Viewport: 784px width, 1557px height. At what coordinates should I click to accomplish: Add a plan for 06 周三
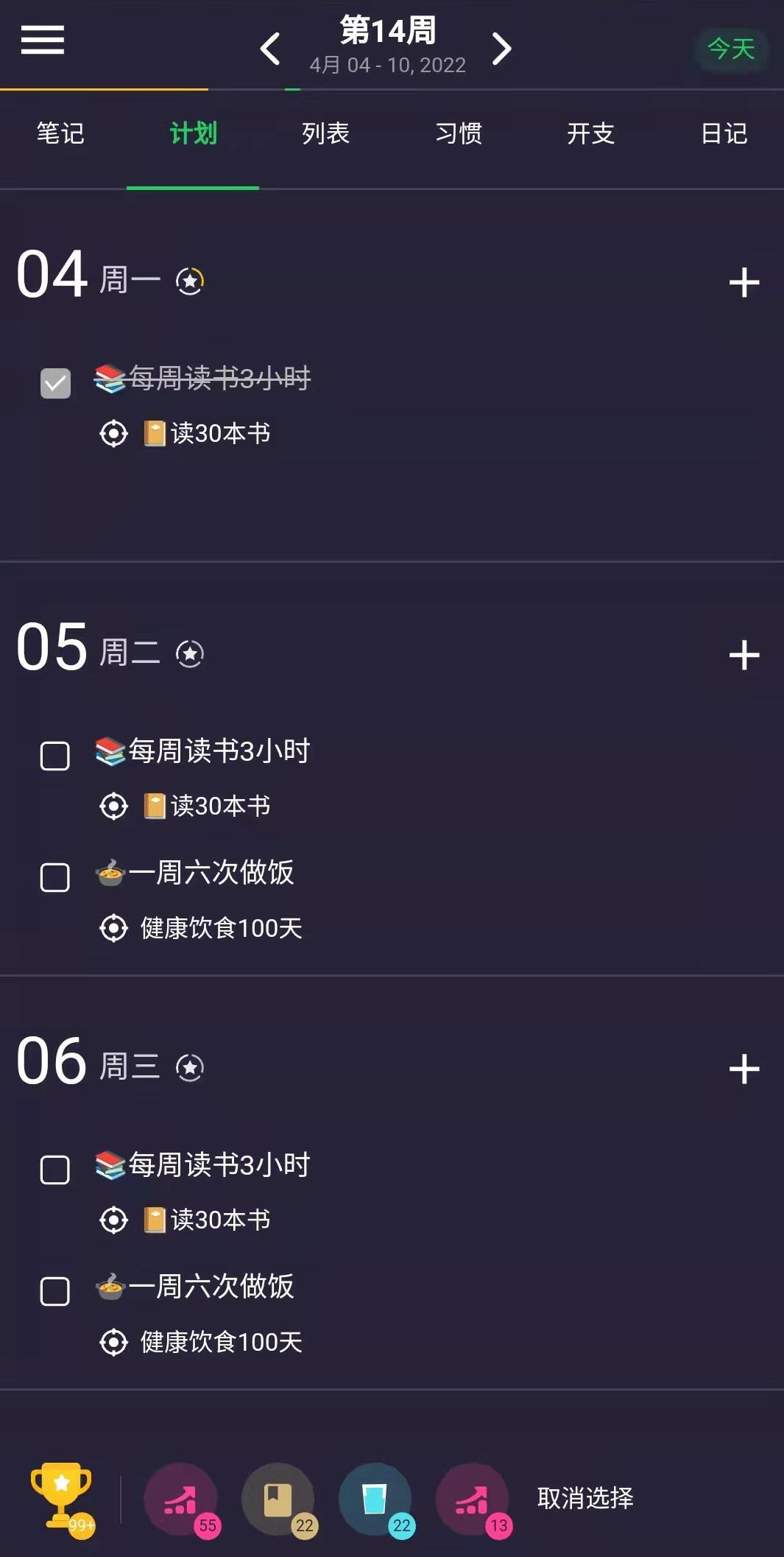pos(744,1069)
